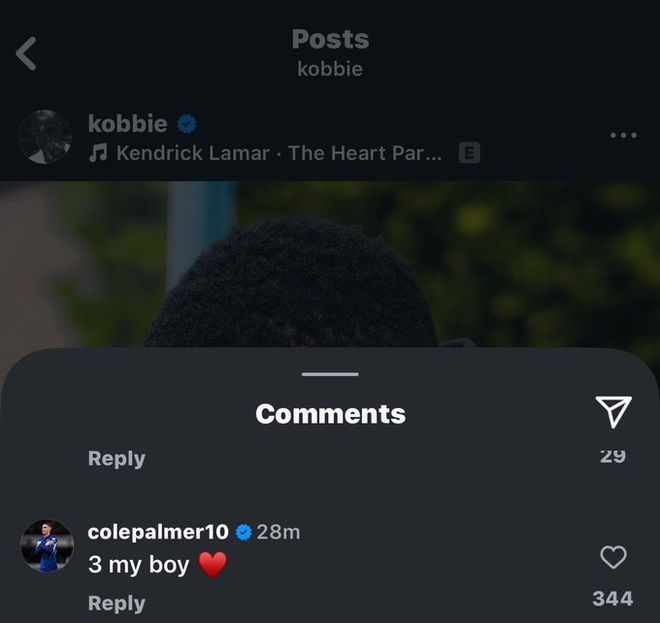Open the colepalmer10 username
The width and height of the screenshot is (660, 623).
[158, 532]
